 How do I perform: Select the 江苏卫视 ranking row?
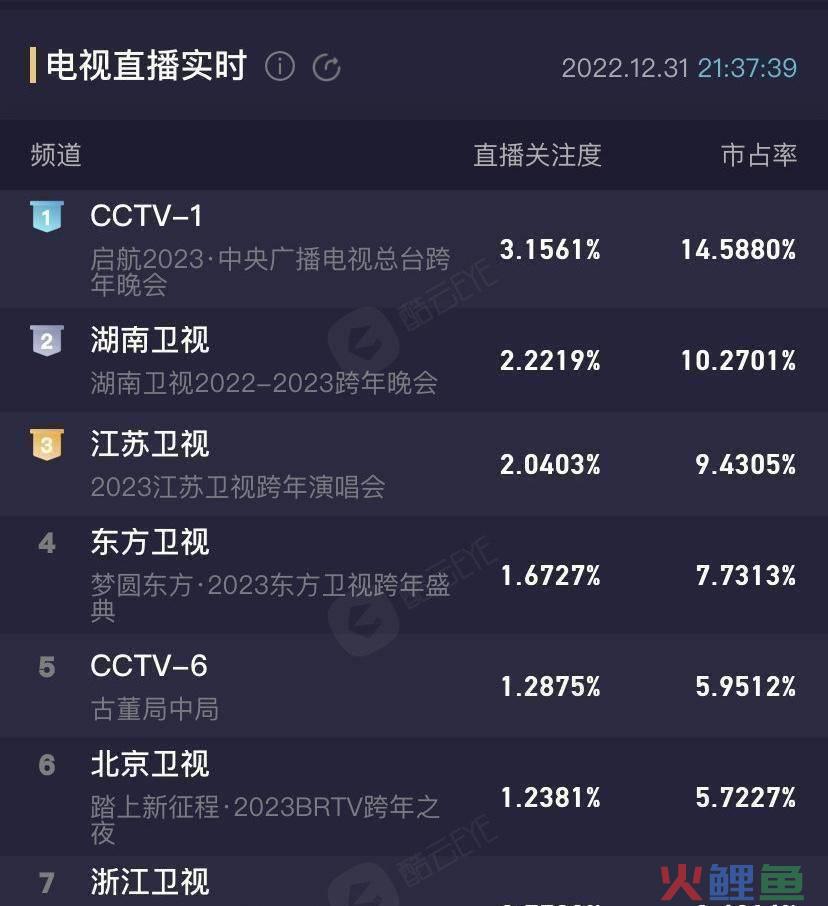click(414, 464)
